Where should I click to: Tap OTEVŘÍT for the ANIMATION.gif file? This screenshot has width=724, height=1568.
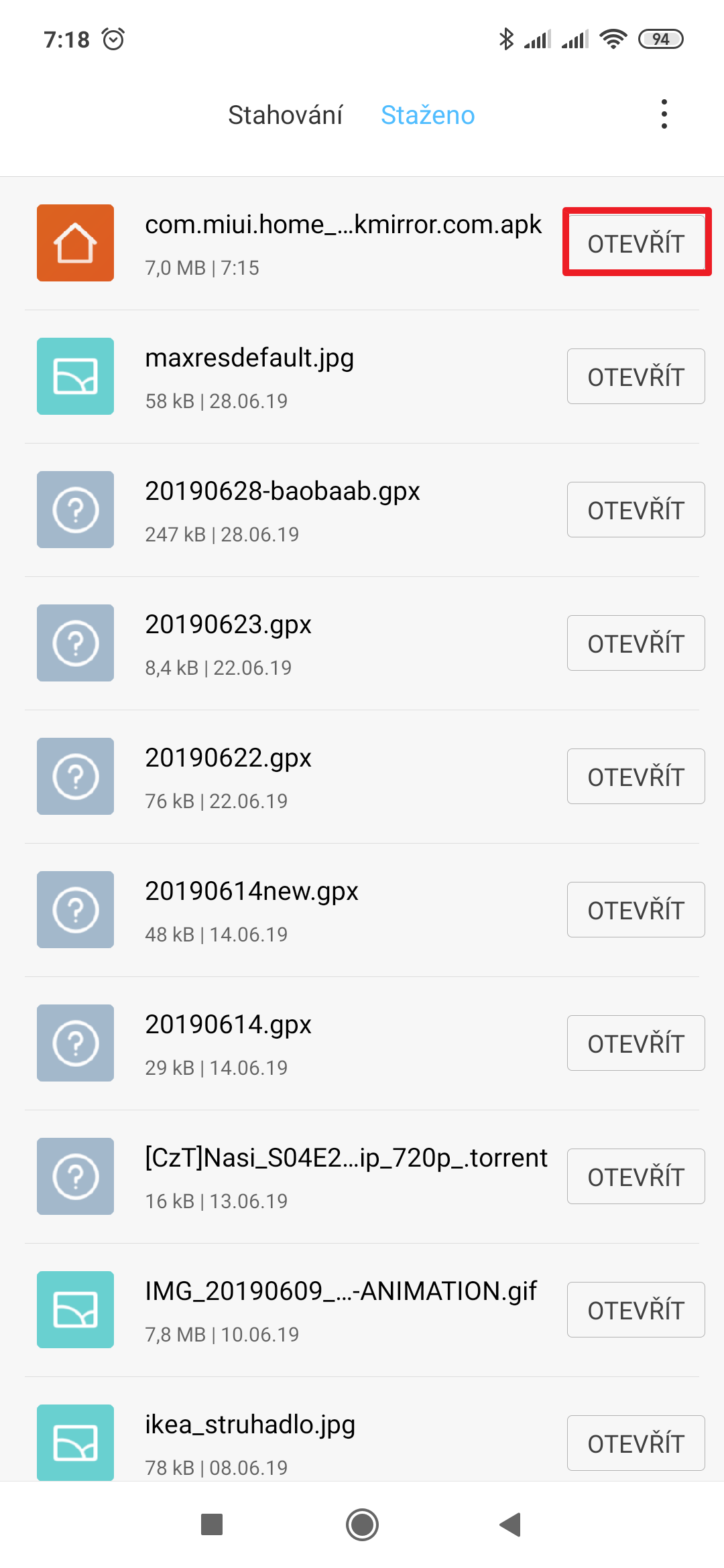click(x=636, y=1310)
